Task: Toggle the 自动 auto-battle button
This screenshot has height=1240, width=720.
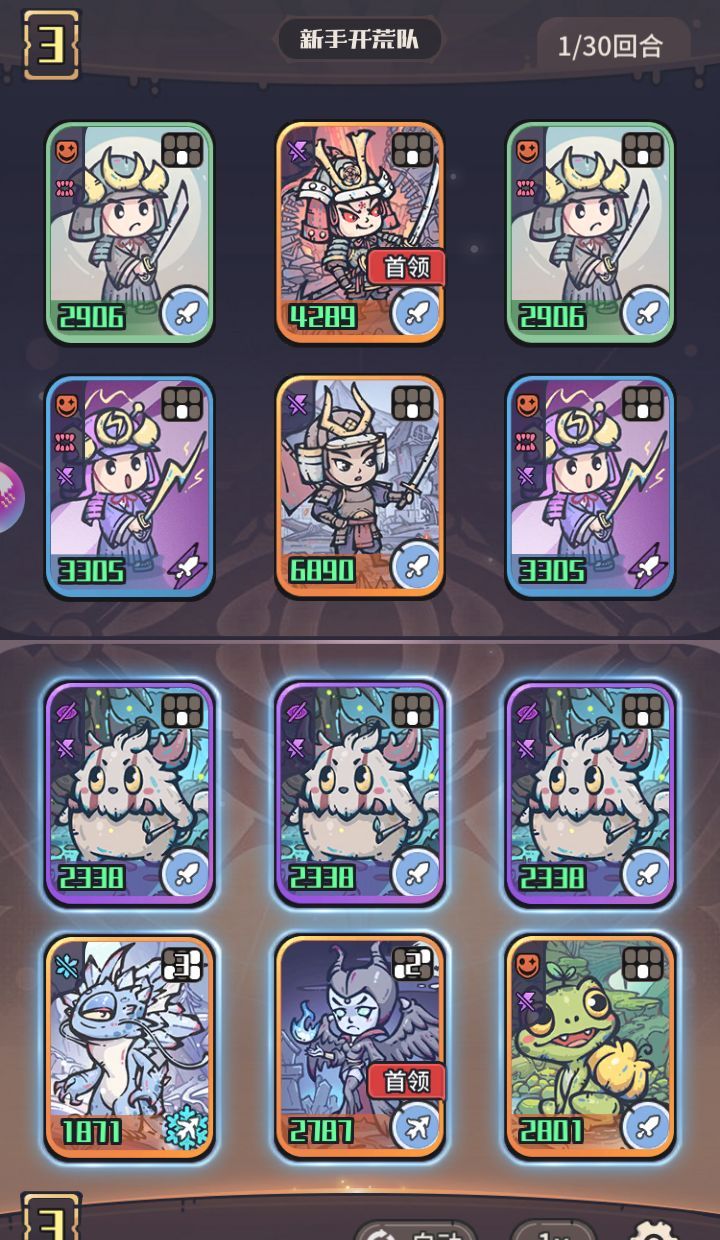Action: (415, 1232)
